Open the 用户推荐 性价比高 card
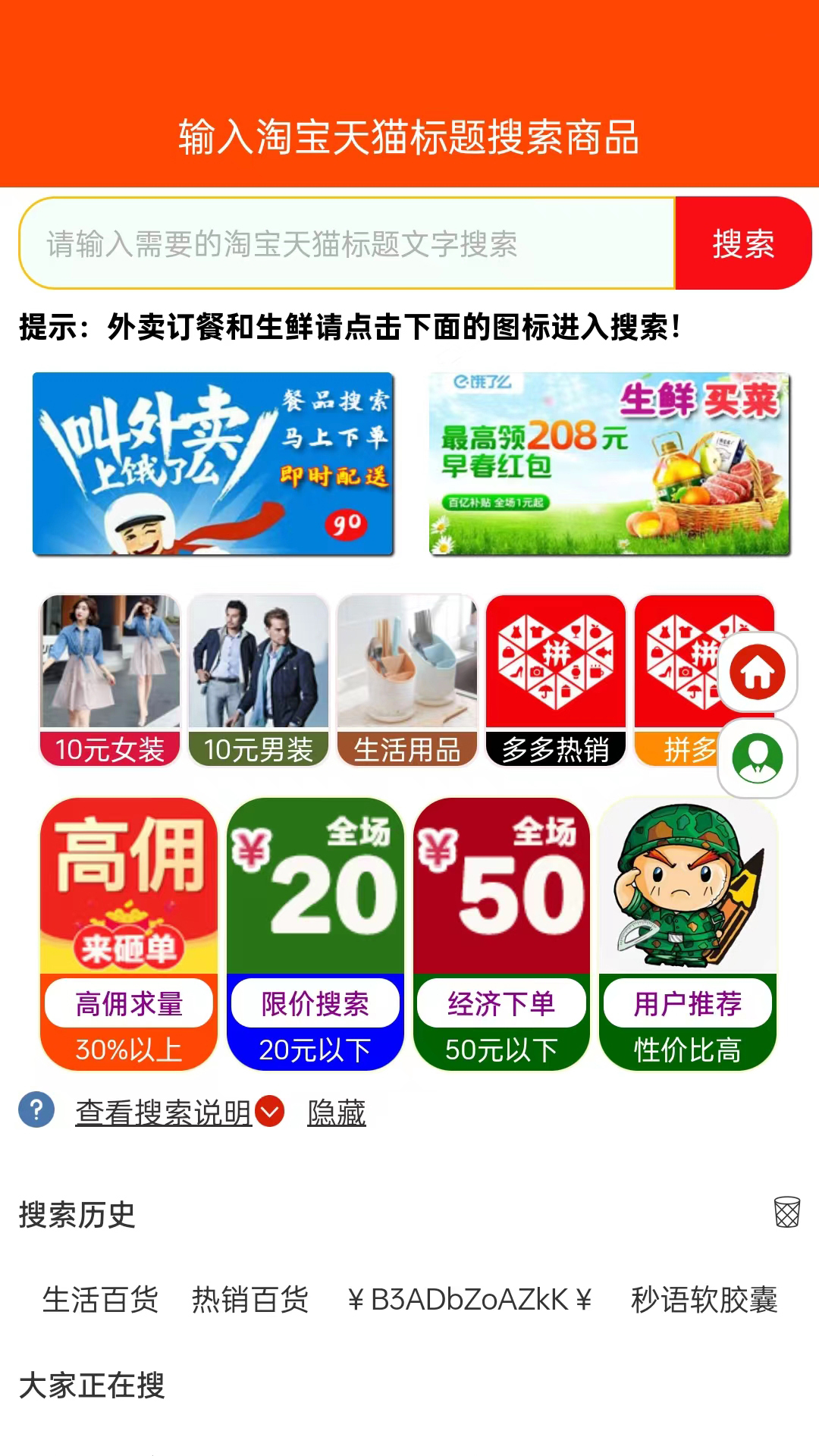The height and width of the screenshot is (1456, 819). click(688, 934)
